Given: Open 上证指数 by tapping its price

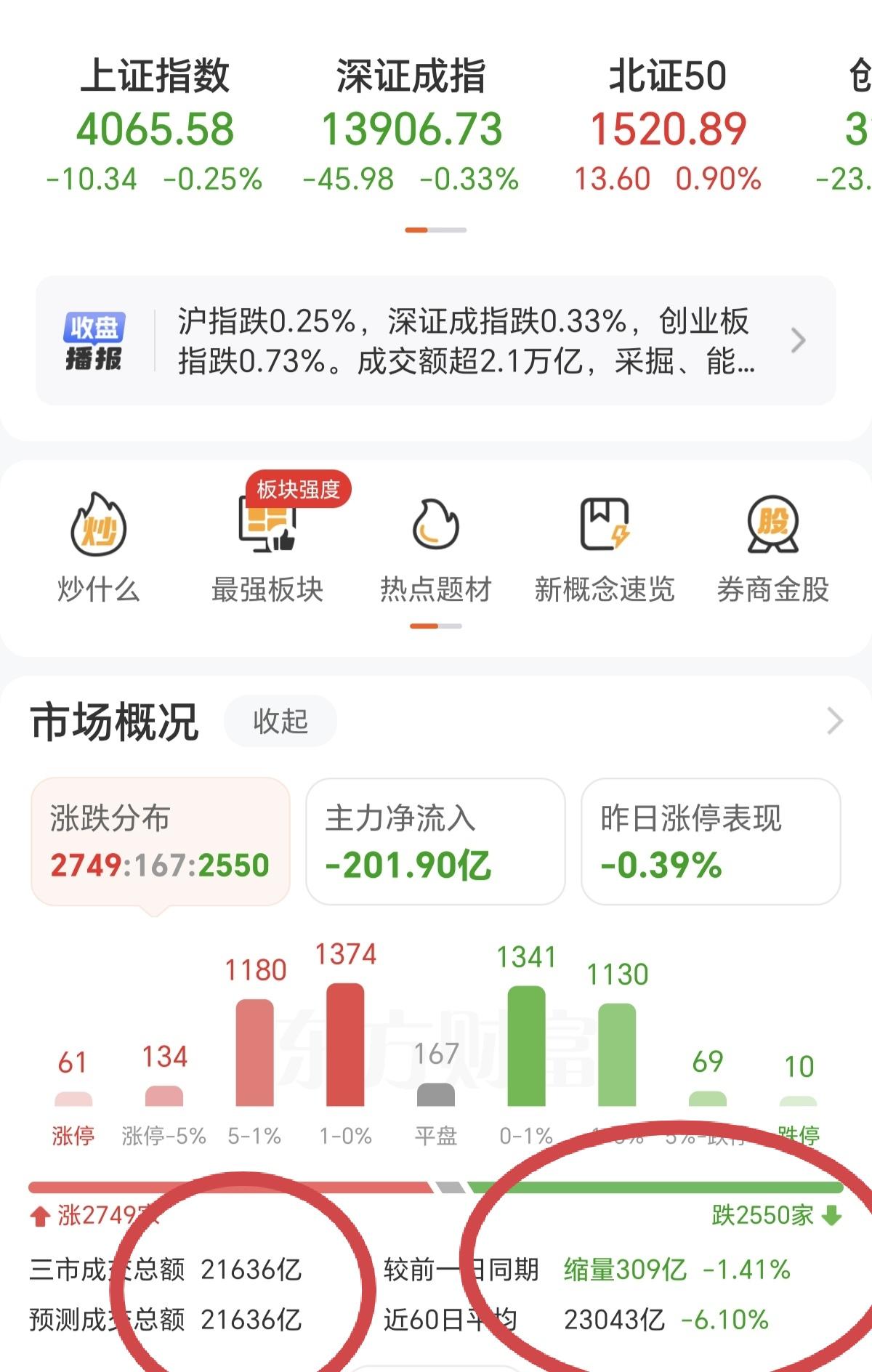Looking at the screenshot, I should point(156,131).
